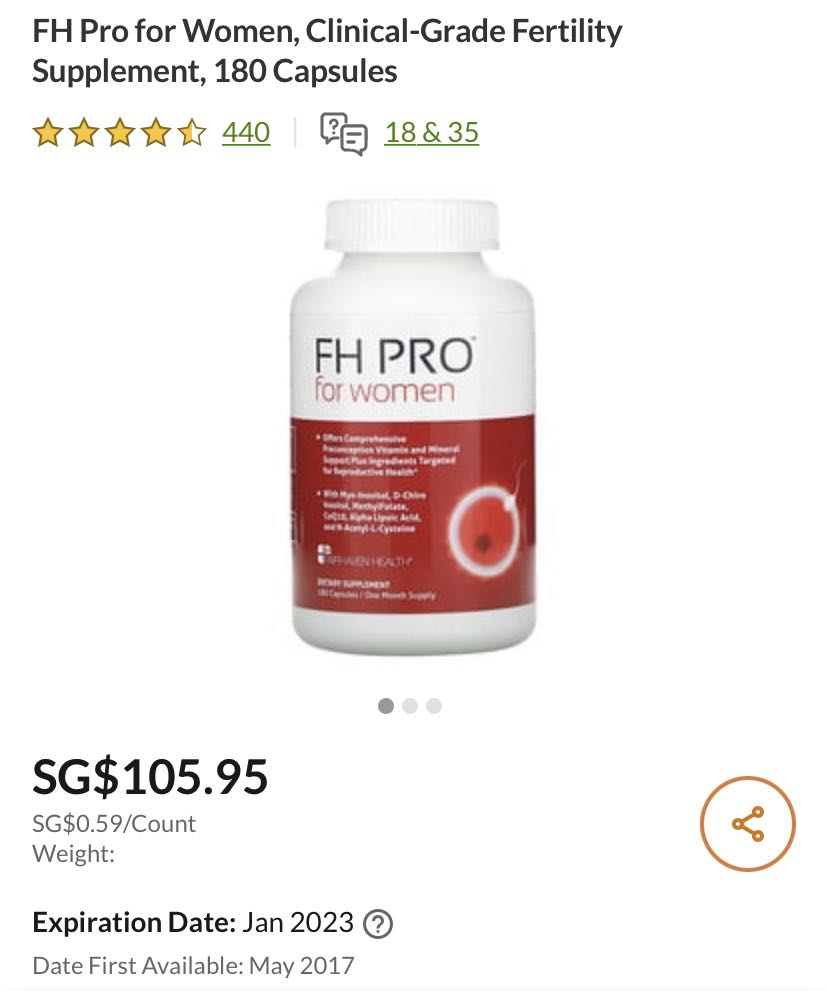
Task: Open the 440 customer reviews link
Action: click(245, 131)
